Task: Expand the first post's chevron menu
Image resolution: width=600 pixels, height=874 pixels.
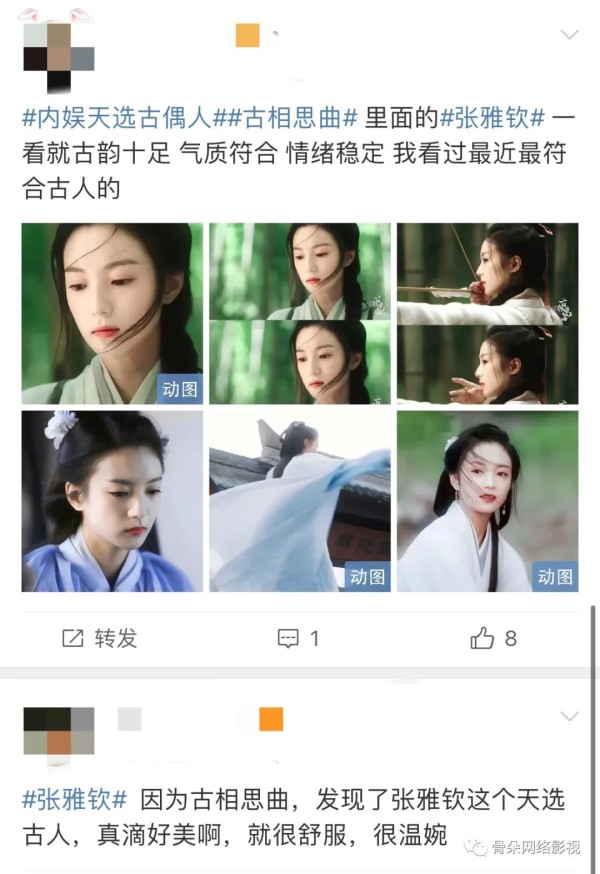Action: coord(569,35)
